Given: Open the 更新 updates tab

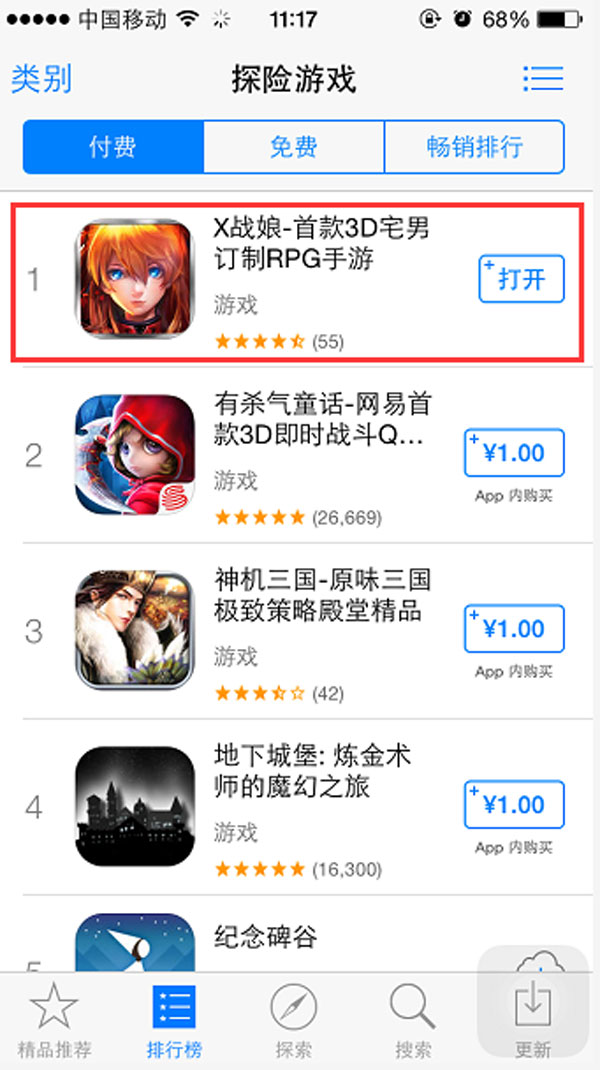Looking at the screenshot, I should (533, 1019).
